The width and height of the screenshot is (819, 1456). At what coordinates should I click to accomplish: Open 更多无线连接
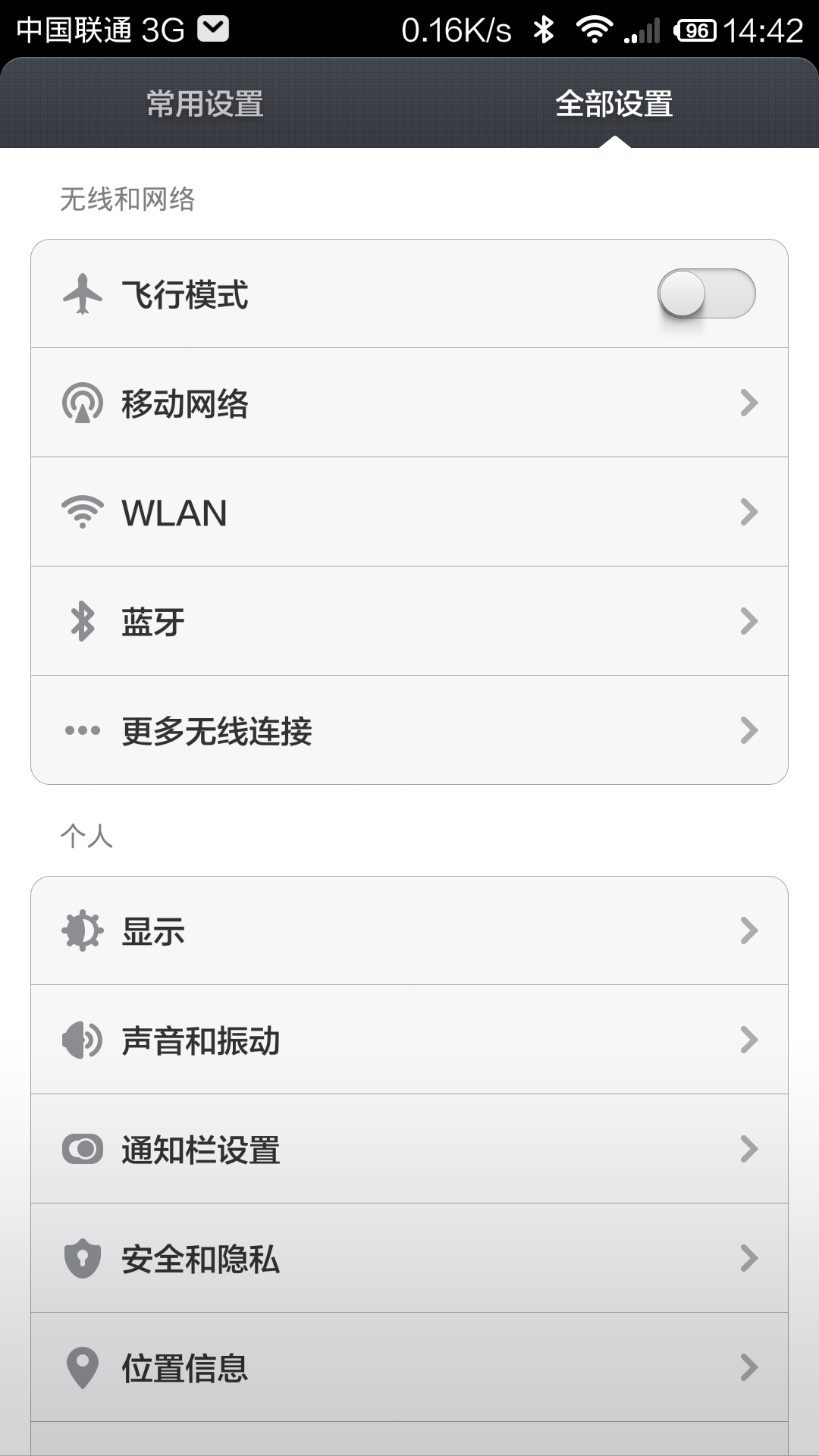pos(409,730)
